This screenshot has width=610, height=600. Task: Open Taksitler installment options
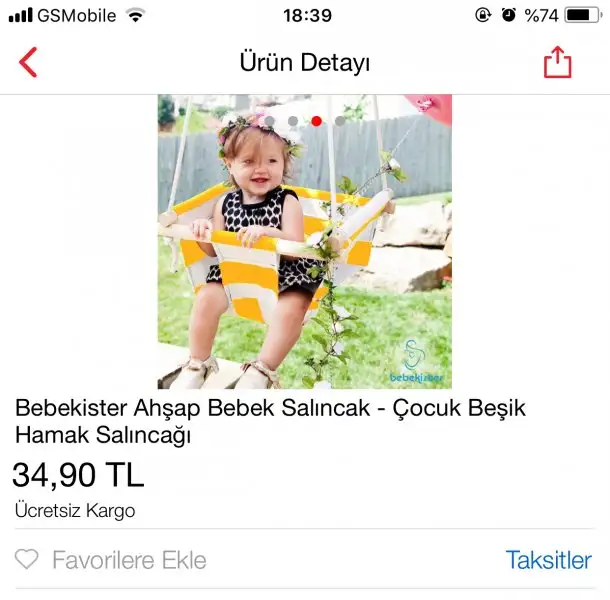click(548, 560)
